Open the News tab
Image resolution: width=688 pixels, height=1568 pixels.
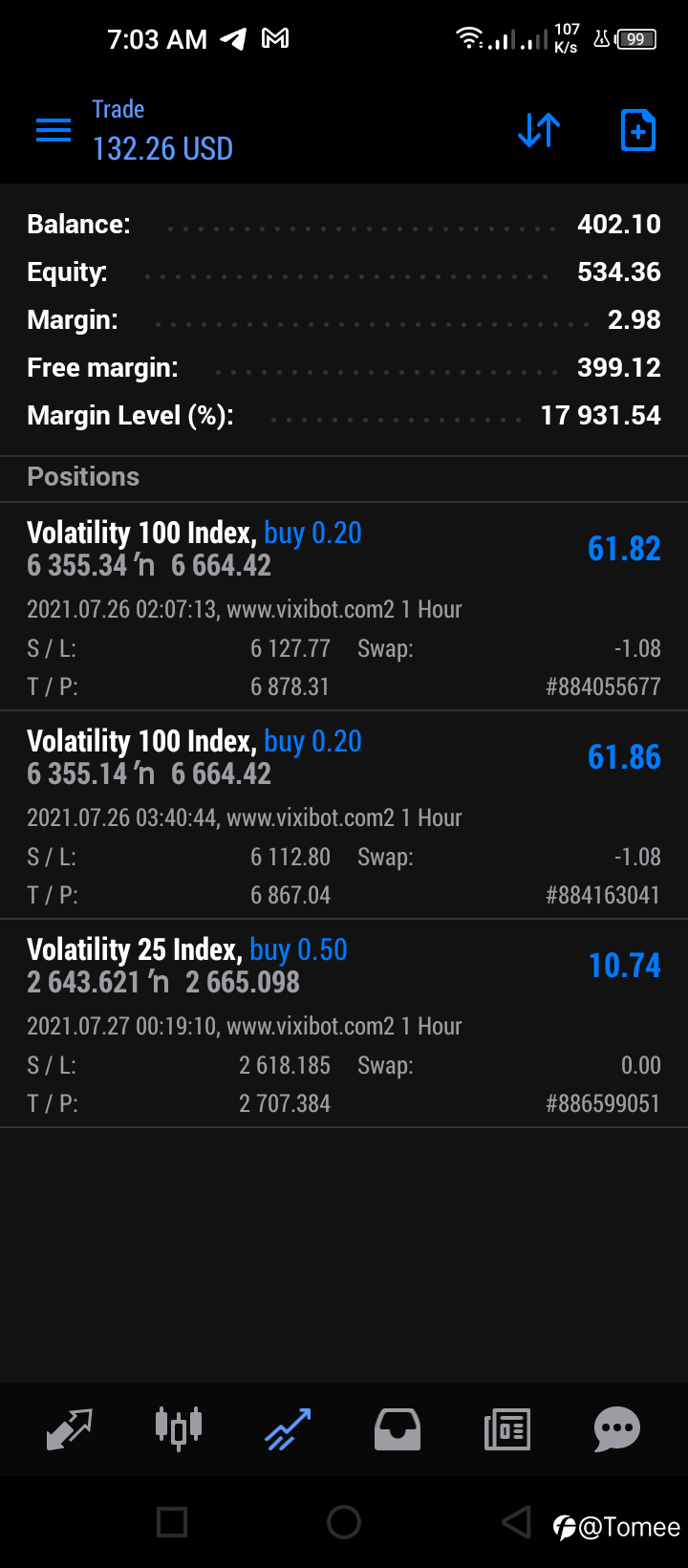507,1429
